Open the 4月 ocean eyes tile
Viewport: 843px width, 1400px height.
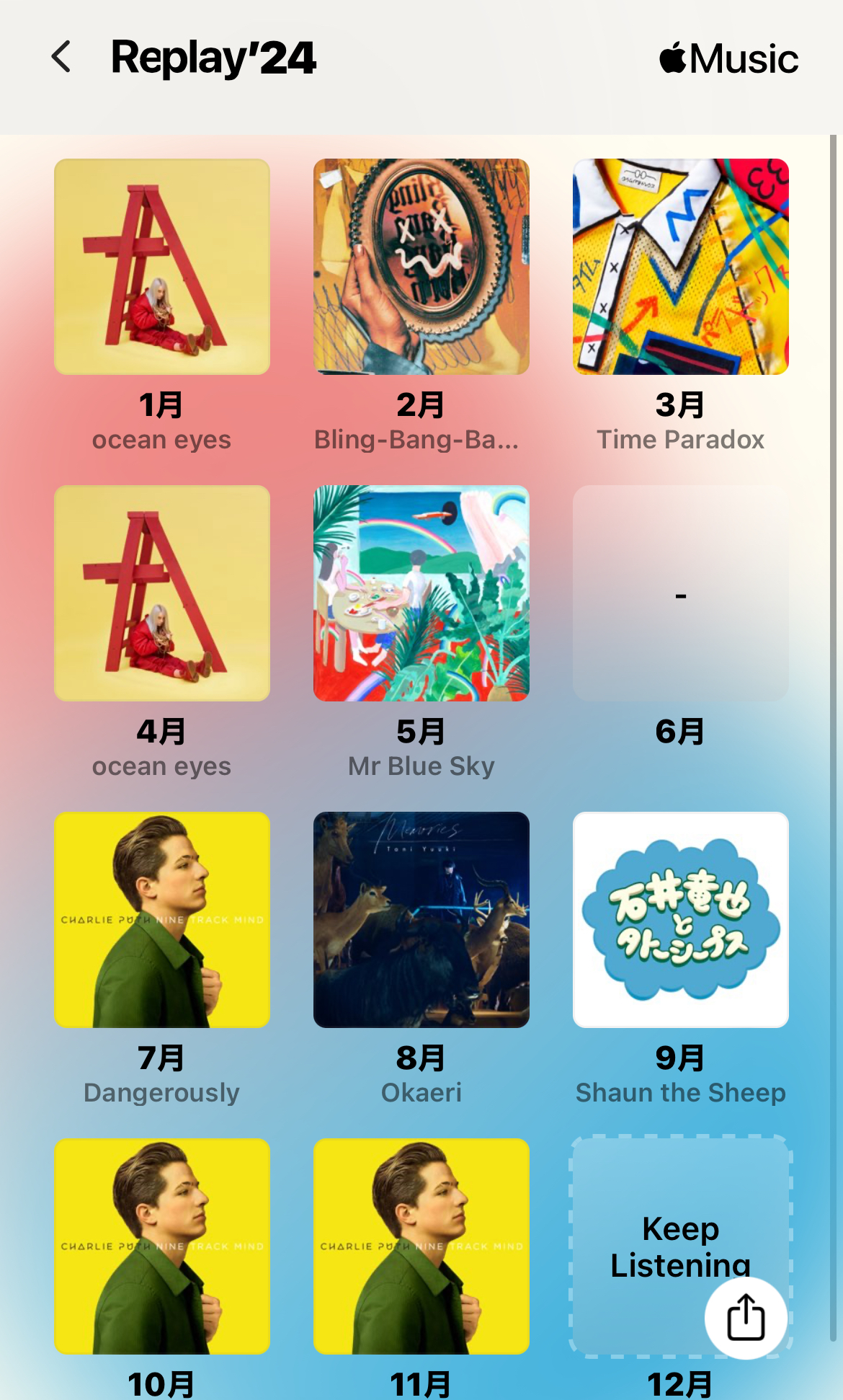162,593
